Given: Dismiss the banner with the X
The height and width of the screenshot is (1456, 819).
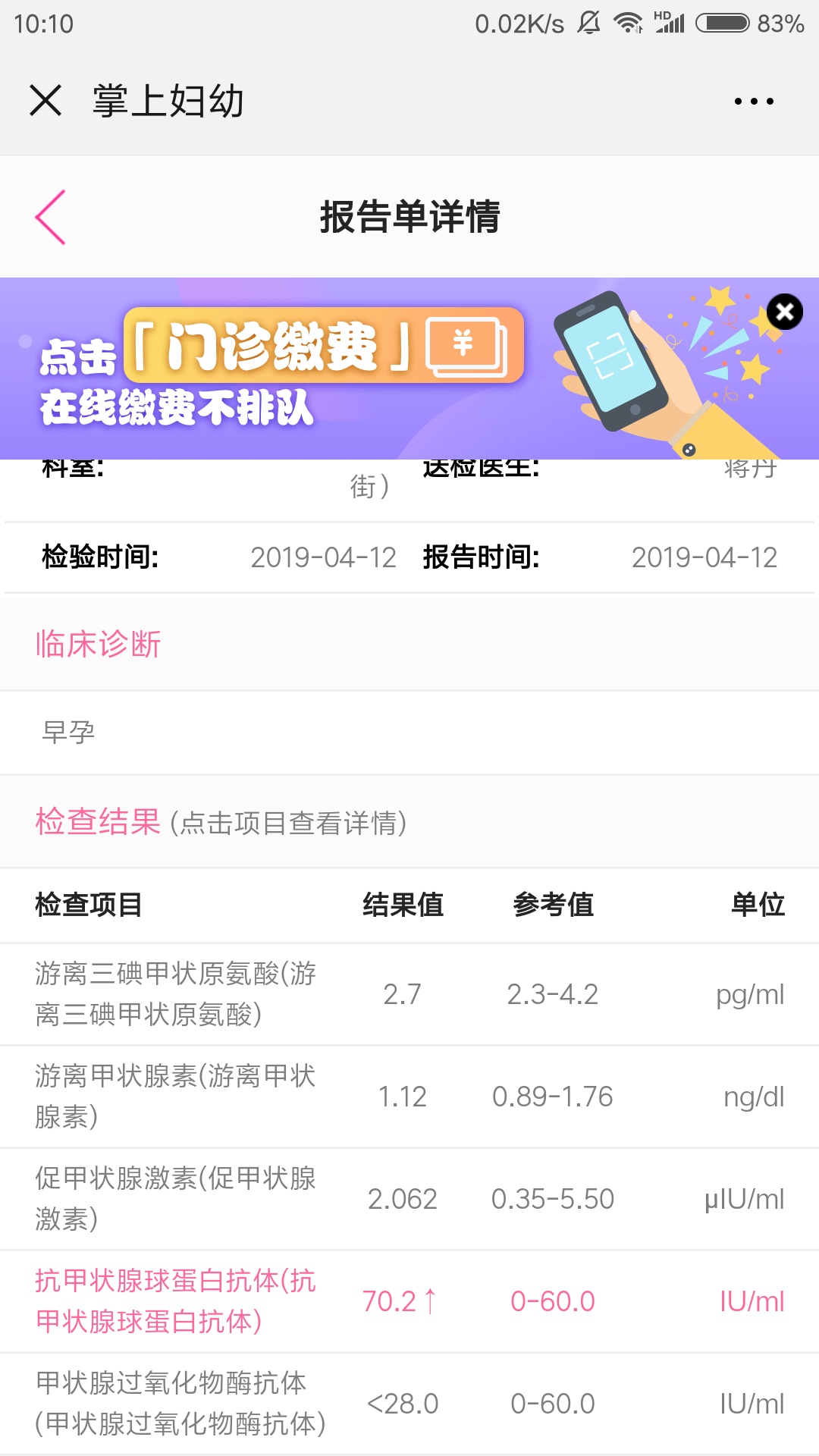Looking at the screenshot, I should click(784, 312).
